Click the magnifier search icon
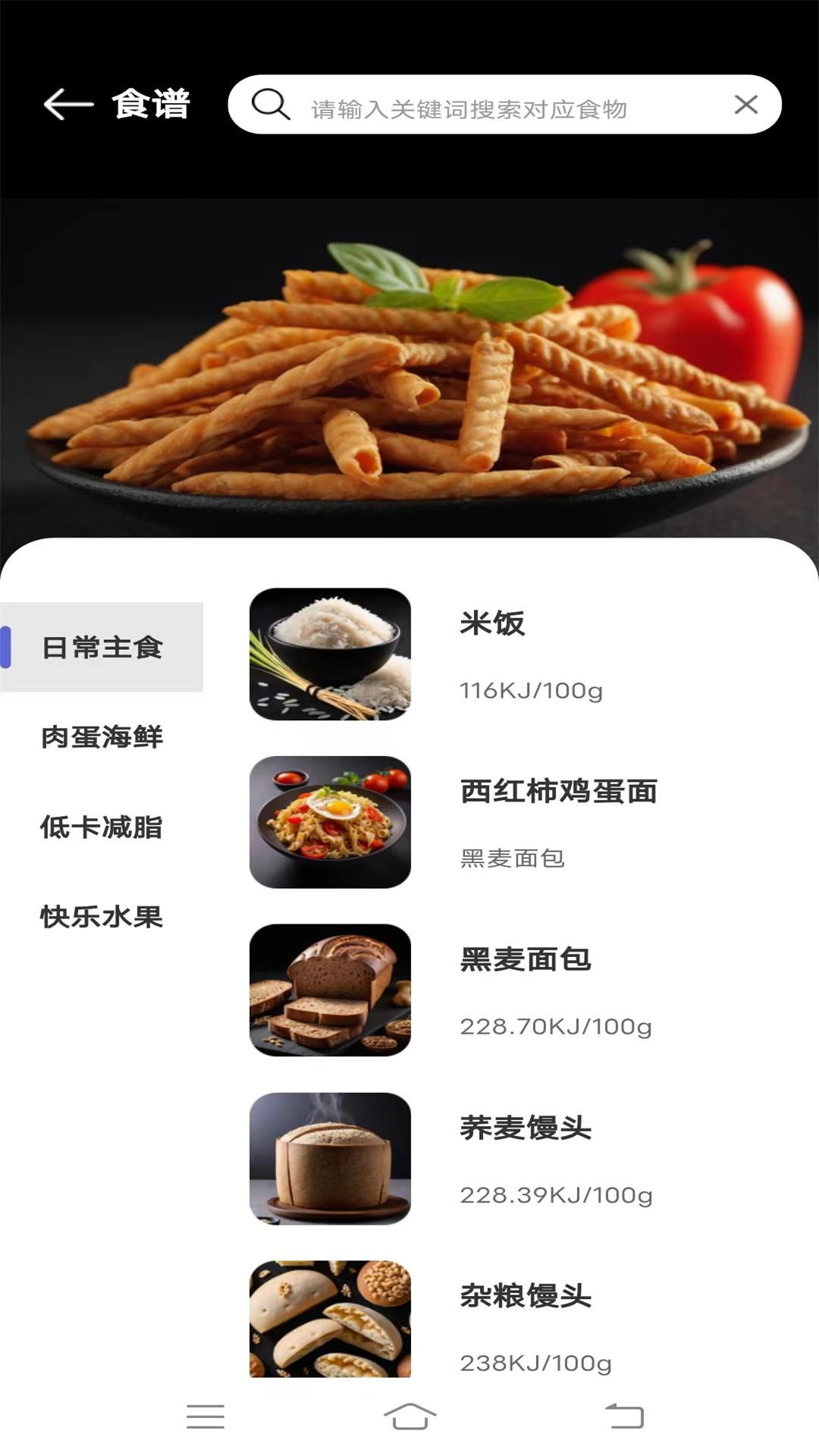Screen dimensions: 819x1456 271,104
